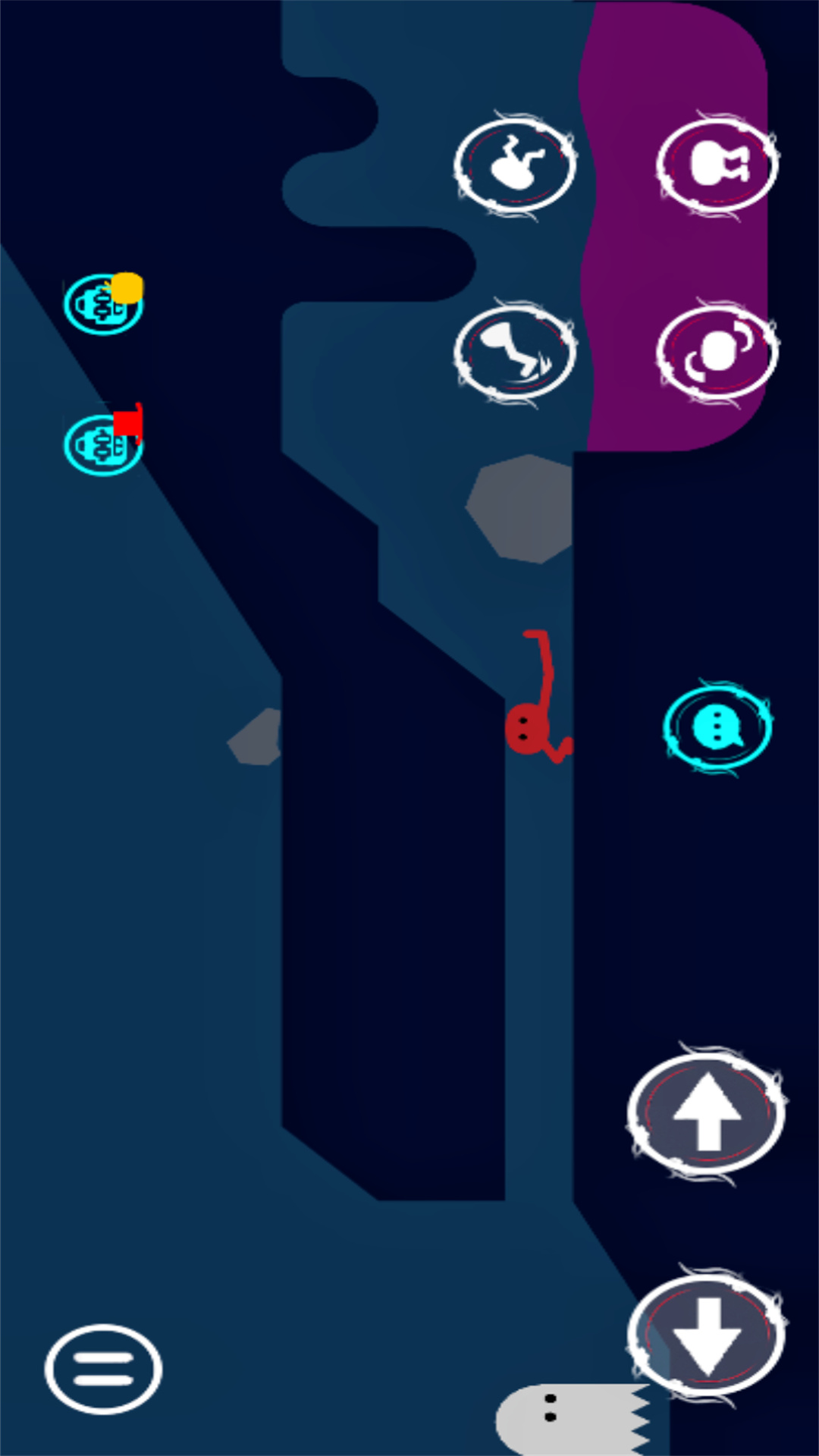The width and height of the screenshot is (819, 1456).
Task: Tap the down arrow control button
Action: (x=706, y=1335)
